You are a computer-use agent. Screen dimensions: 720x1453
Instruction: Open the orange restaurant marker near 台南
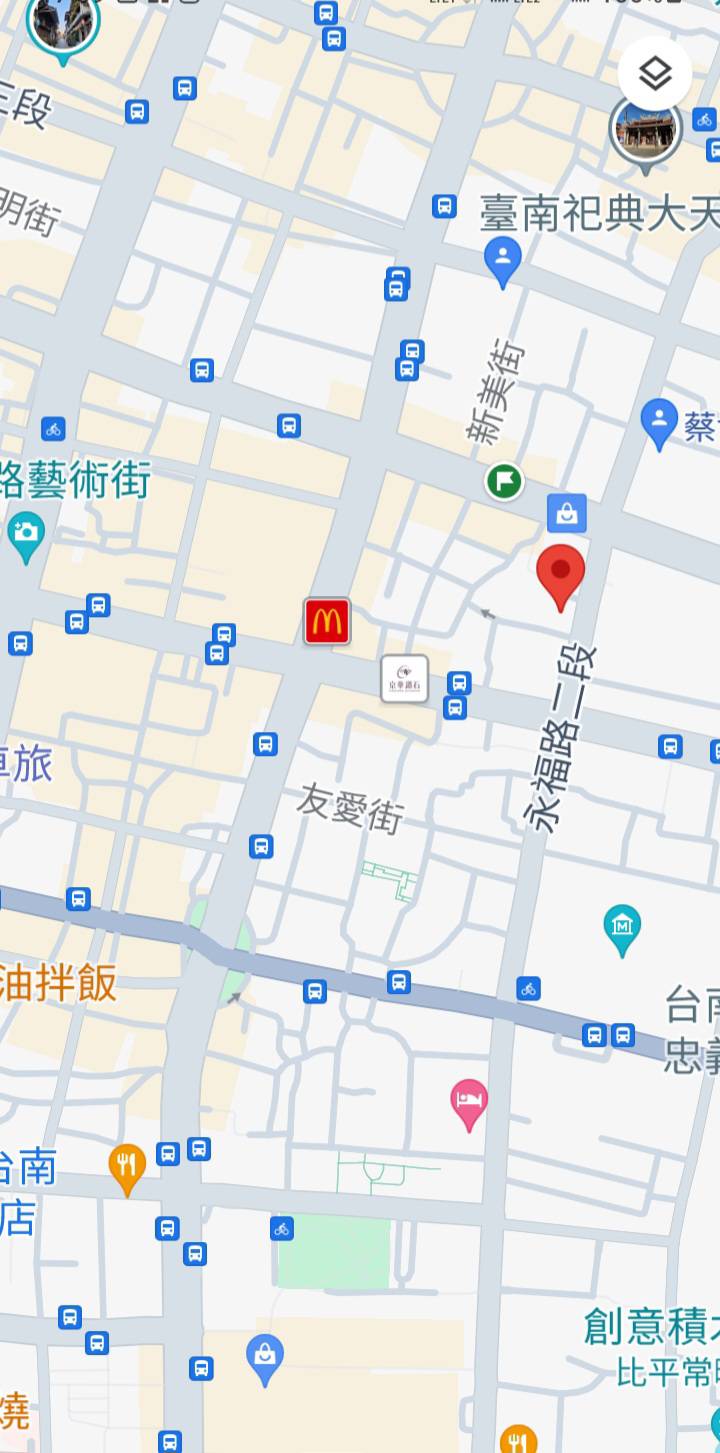pyautogui.click(x=127, y=1166)
